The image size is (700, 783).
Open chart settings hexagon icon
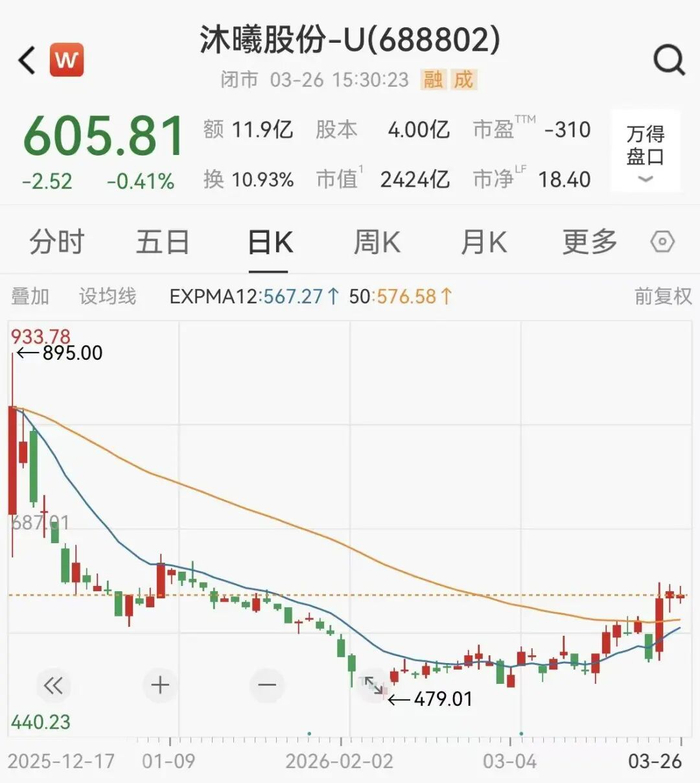(x=662, y=242)
